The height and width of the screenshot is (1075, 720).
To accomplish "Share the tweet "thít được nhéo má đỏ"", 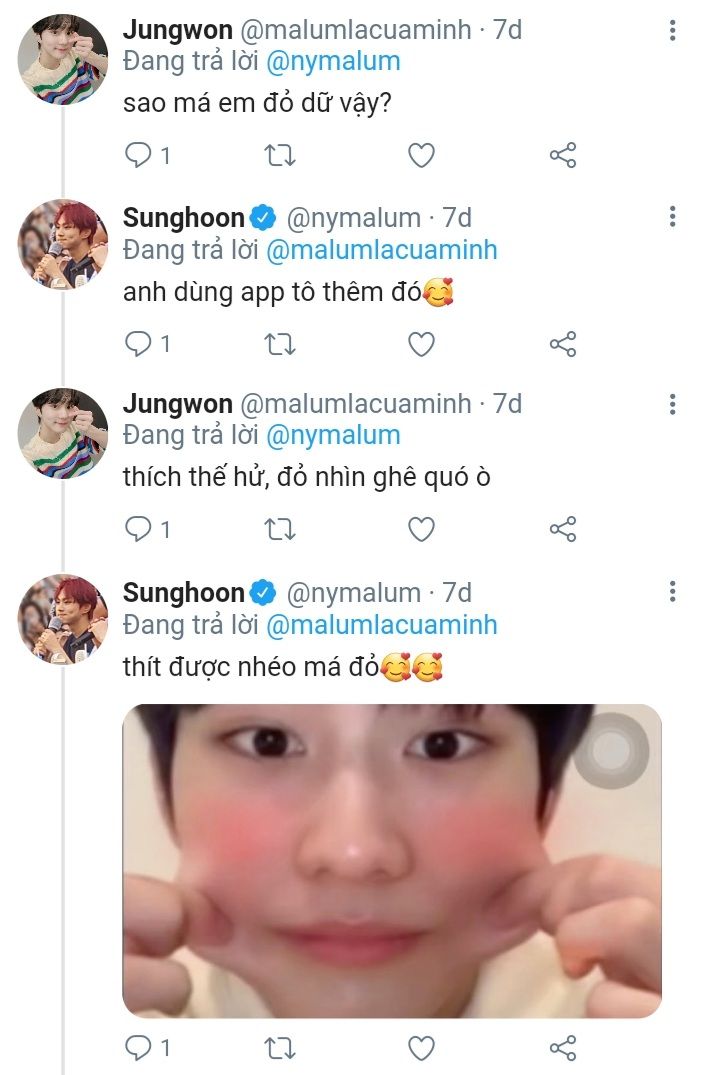I will pyautogui.click(x=563, y=1047).
